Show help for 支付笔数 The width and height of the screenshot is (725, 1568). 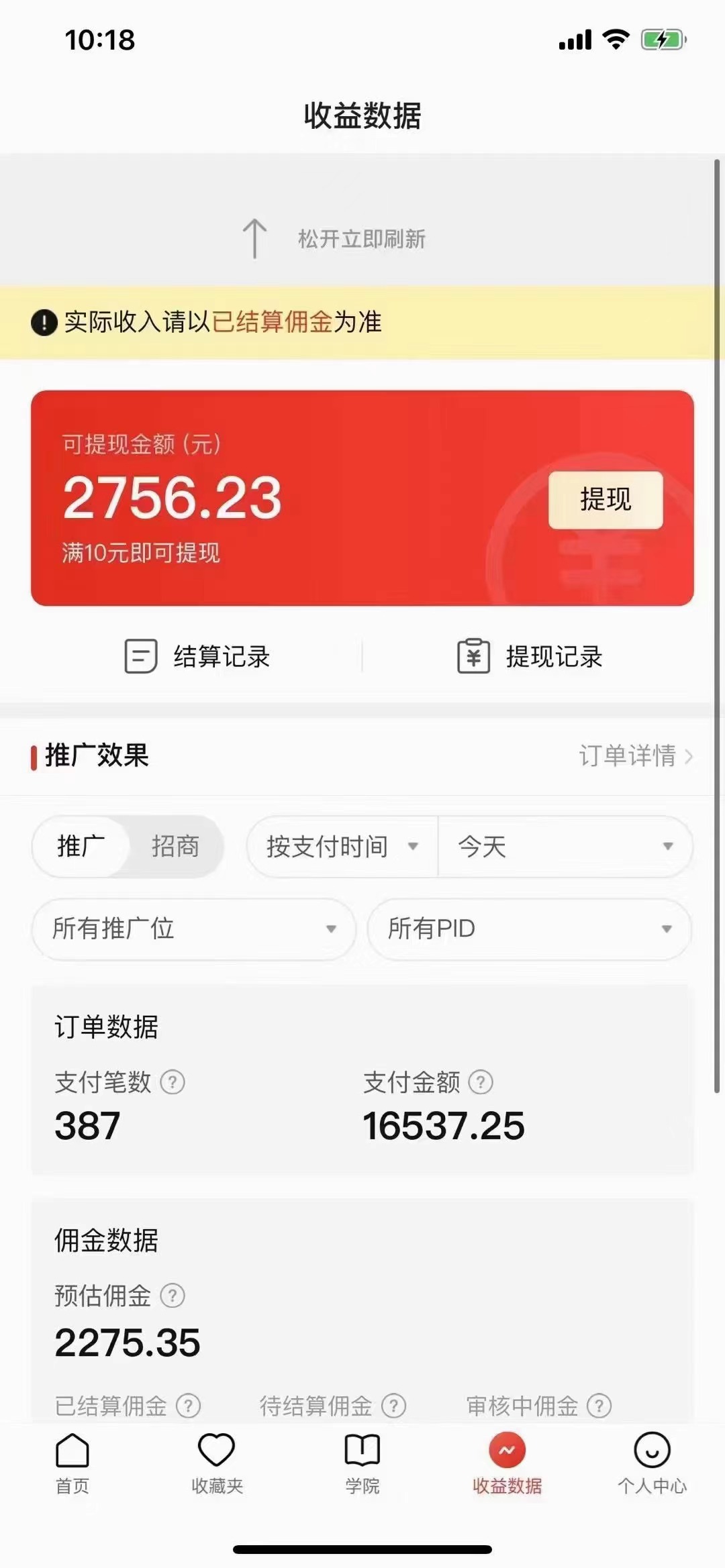tap(173, 1082)
